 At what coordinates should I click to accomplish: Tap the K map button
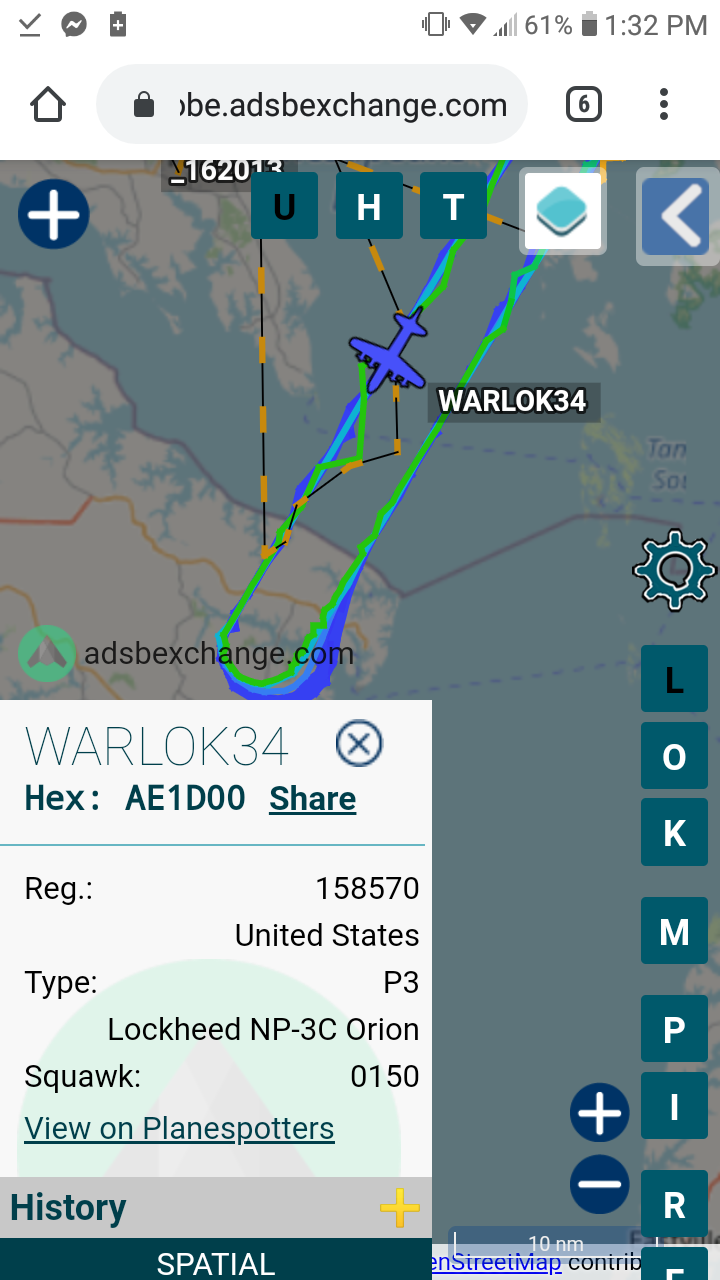[674, 832]
